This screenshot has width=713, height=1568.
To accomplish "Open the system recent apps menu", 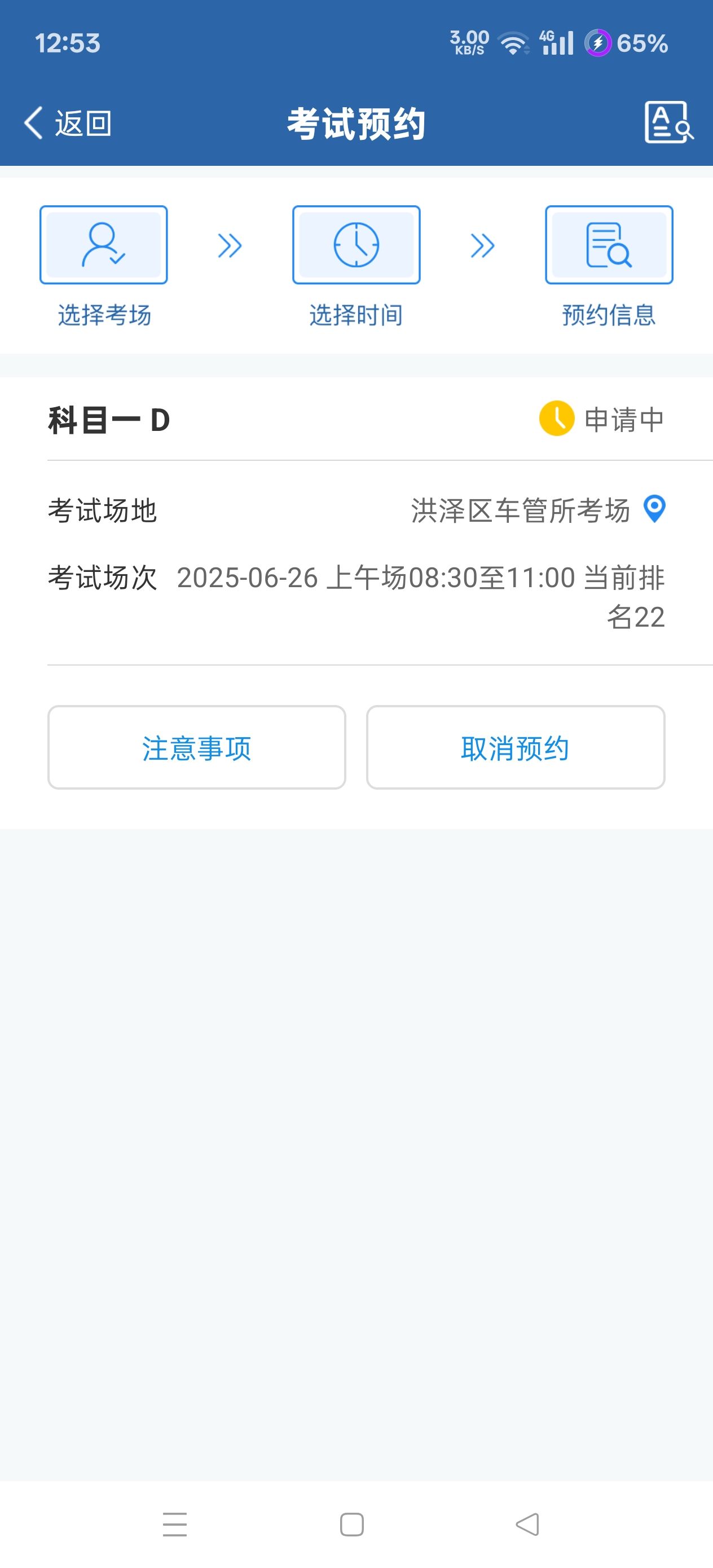I will pos(175,1524).
